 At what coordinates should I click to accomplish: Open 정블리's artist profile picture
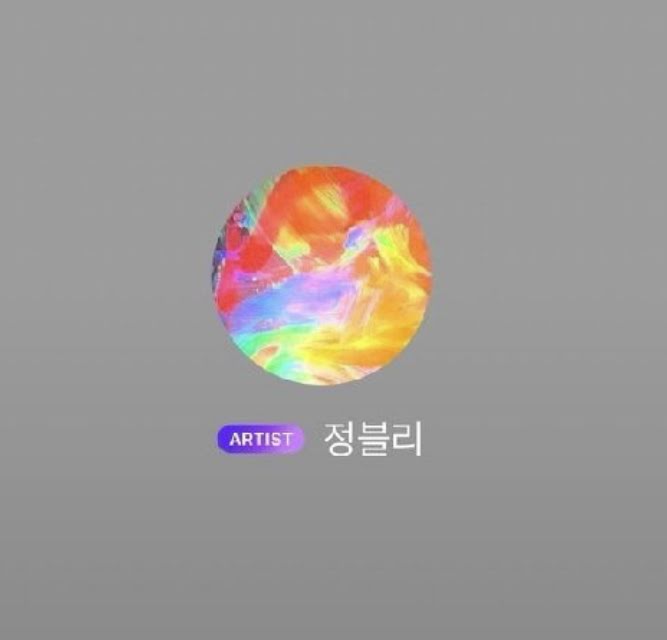[322, 274]
